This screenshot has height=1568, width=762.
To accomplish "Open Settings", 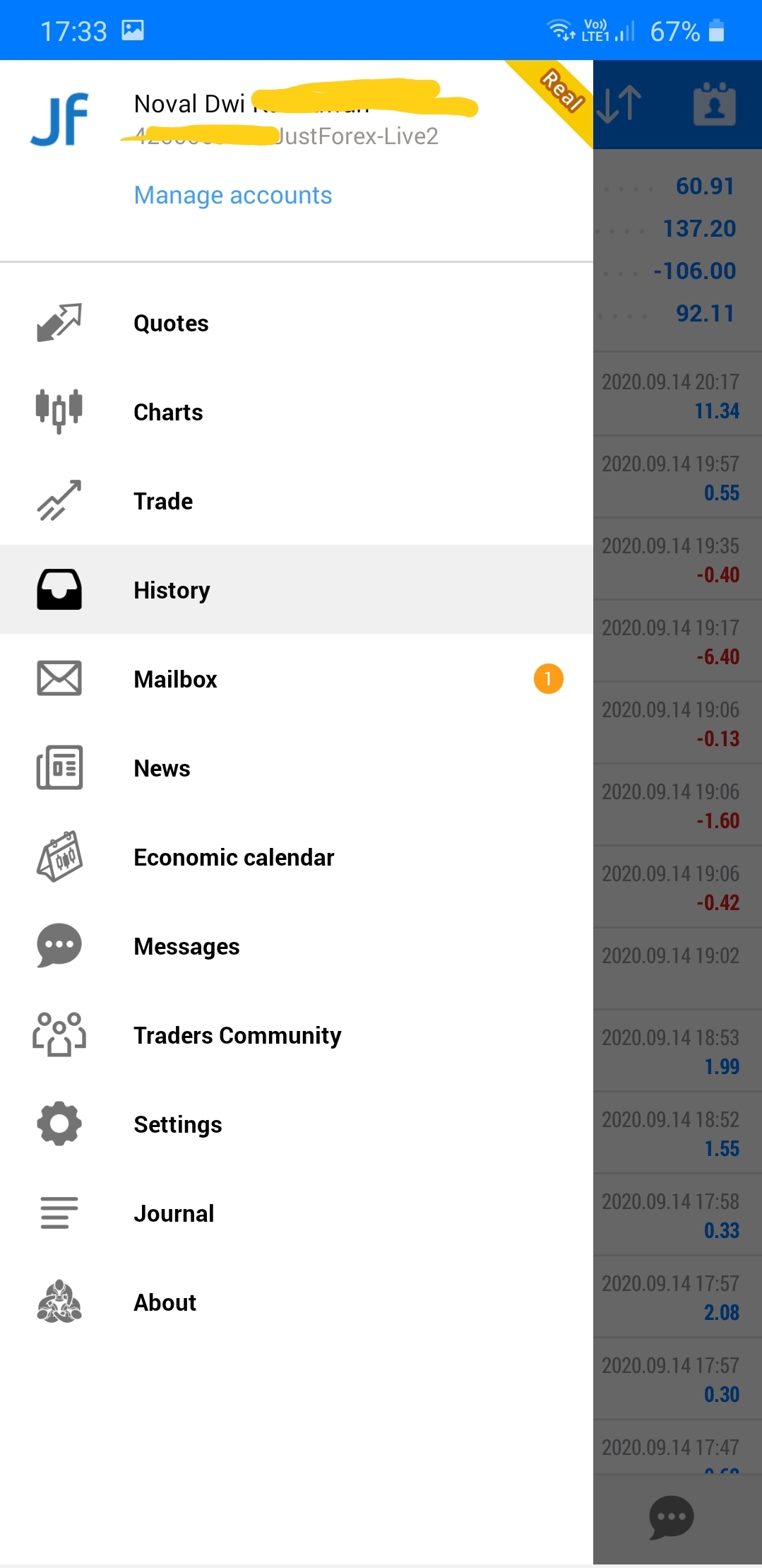I will 297,1124.
